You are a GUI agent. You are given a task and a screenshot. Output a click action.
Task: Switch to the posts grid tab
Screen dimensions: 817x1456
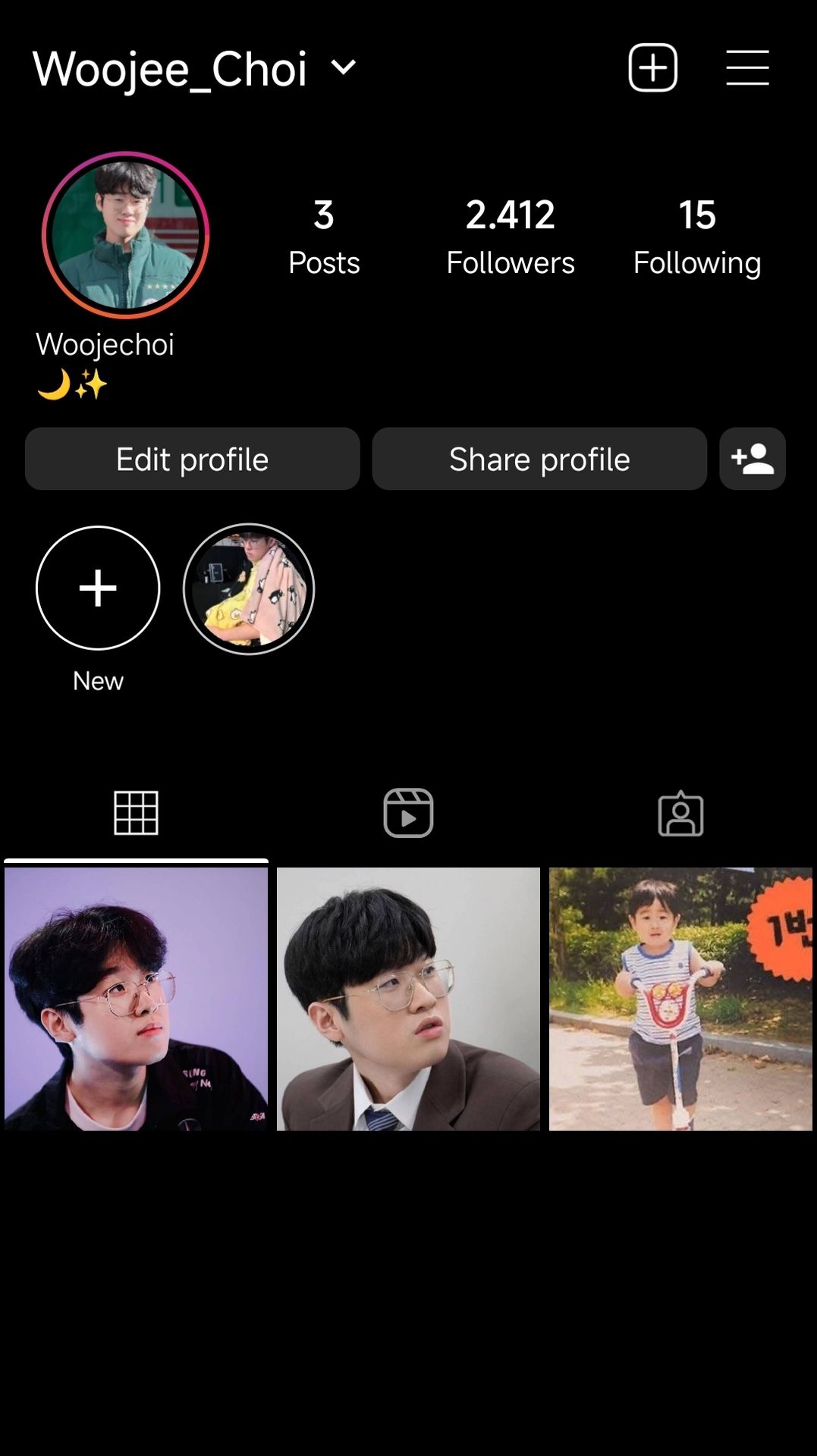136,813
